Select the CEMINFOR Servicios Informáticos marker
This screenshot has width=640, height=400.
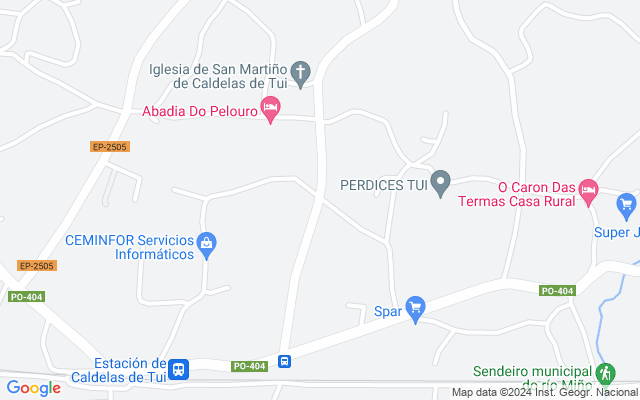click(207, 243)
